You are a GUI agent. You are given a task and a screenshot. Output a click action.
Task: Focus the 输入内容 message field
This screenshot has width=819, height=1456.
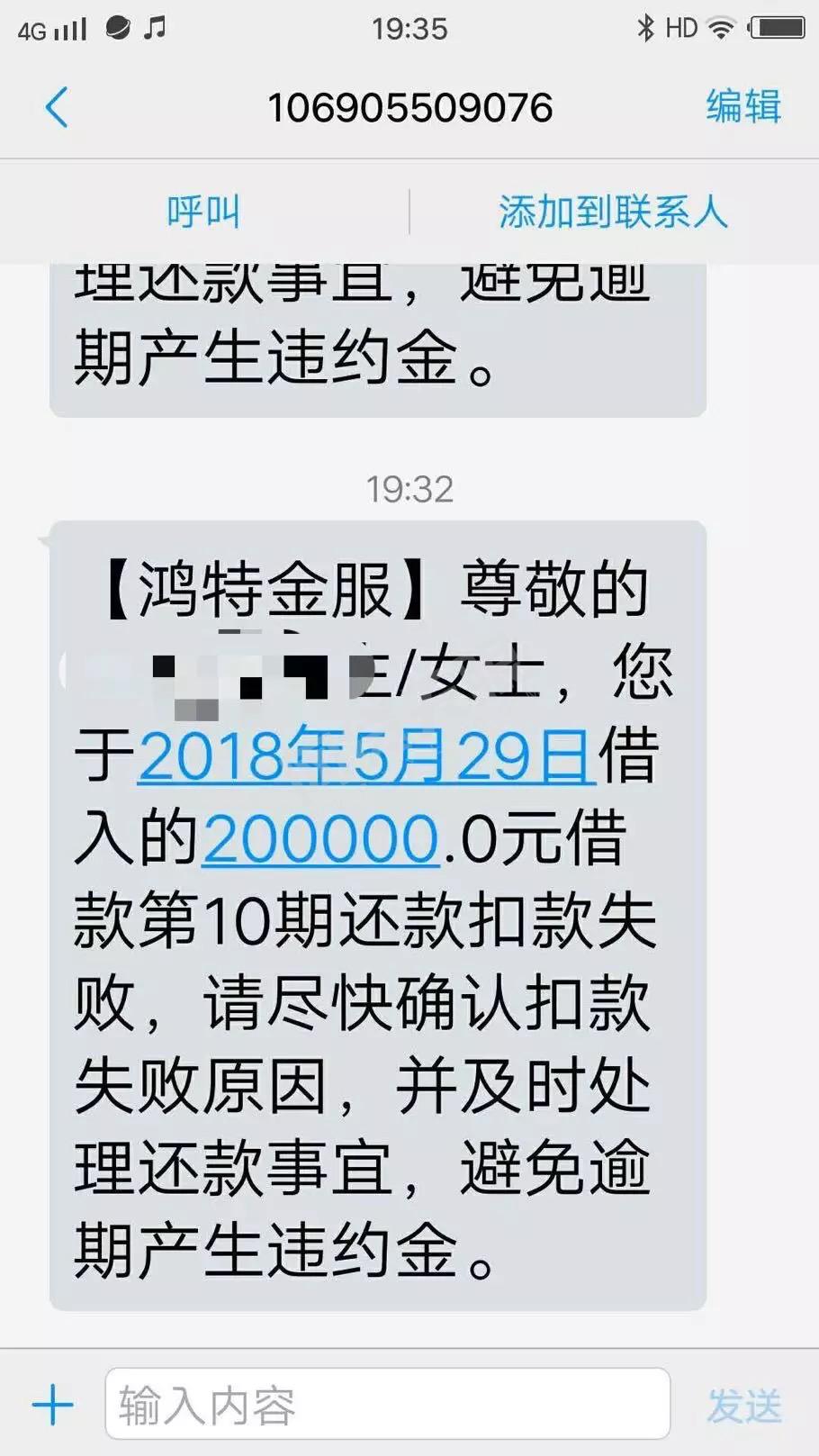(x=387, y=1405)
